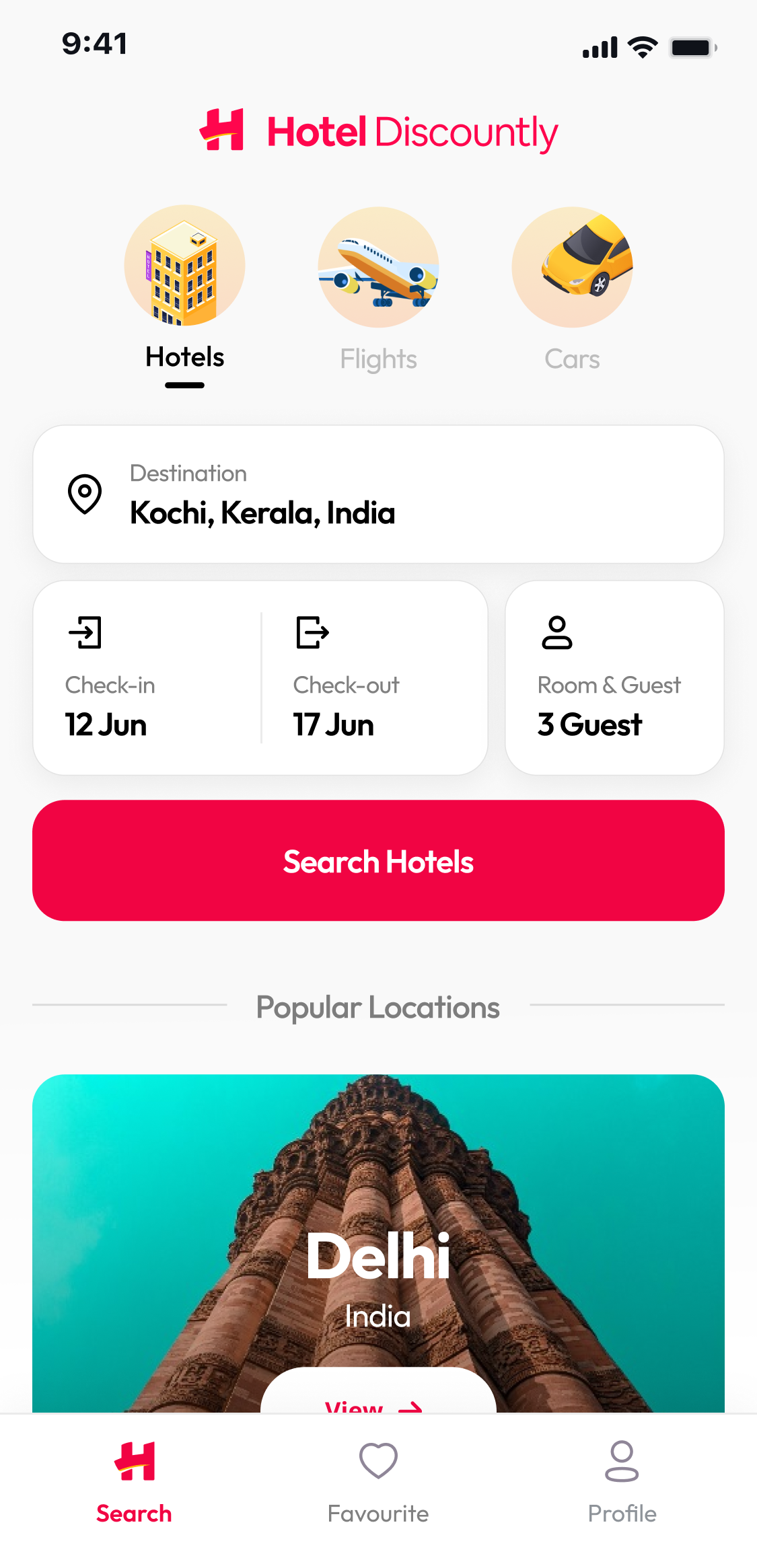
Task: Go to the Search tab
Action: tap(134, 1481)
